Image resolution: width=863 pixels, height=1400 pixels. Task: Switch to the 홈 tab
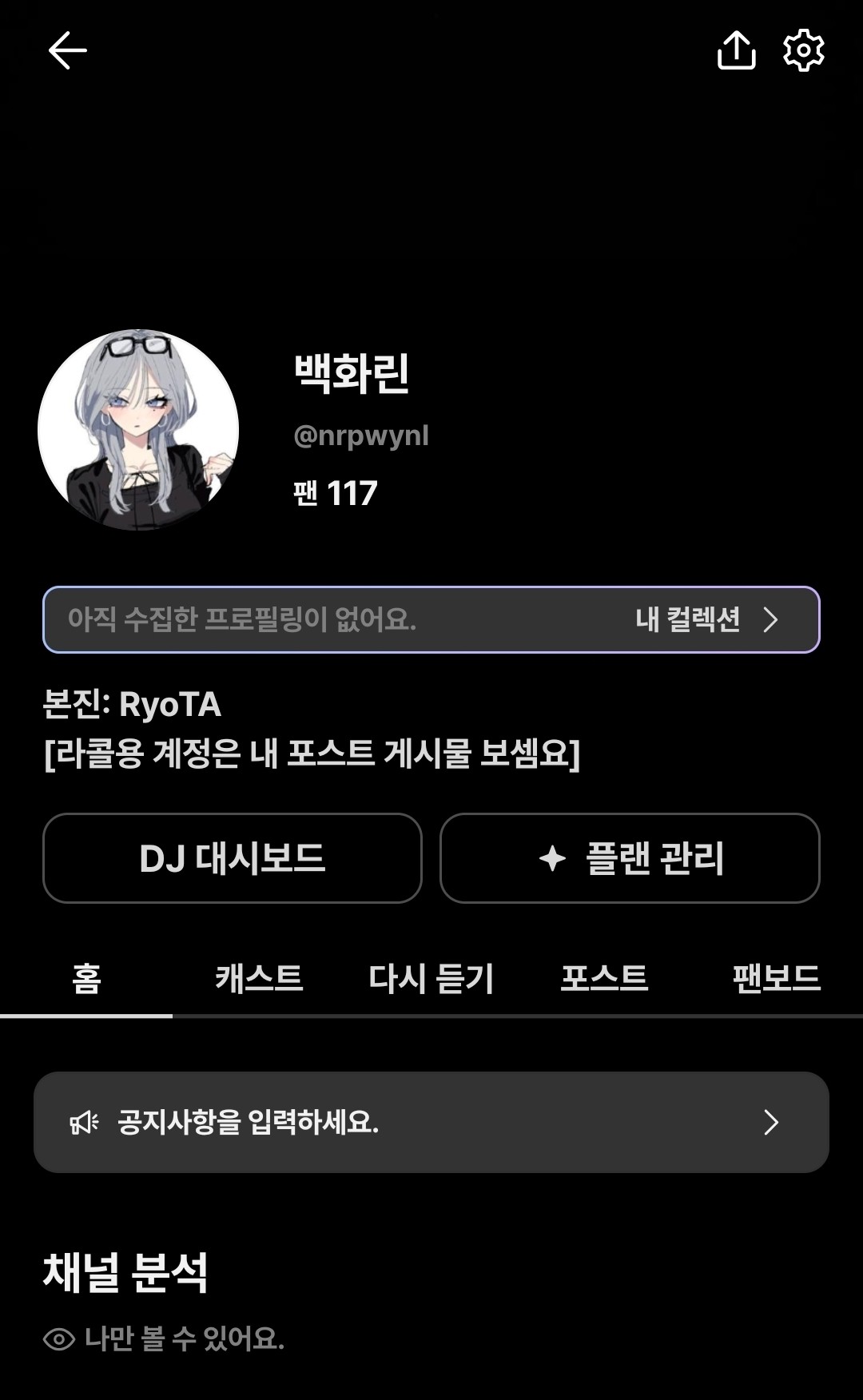click(x=86, y=978)
